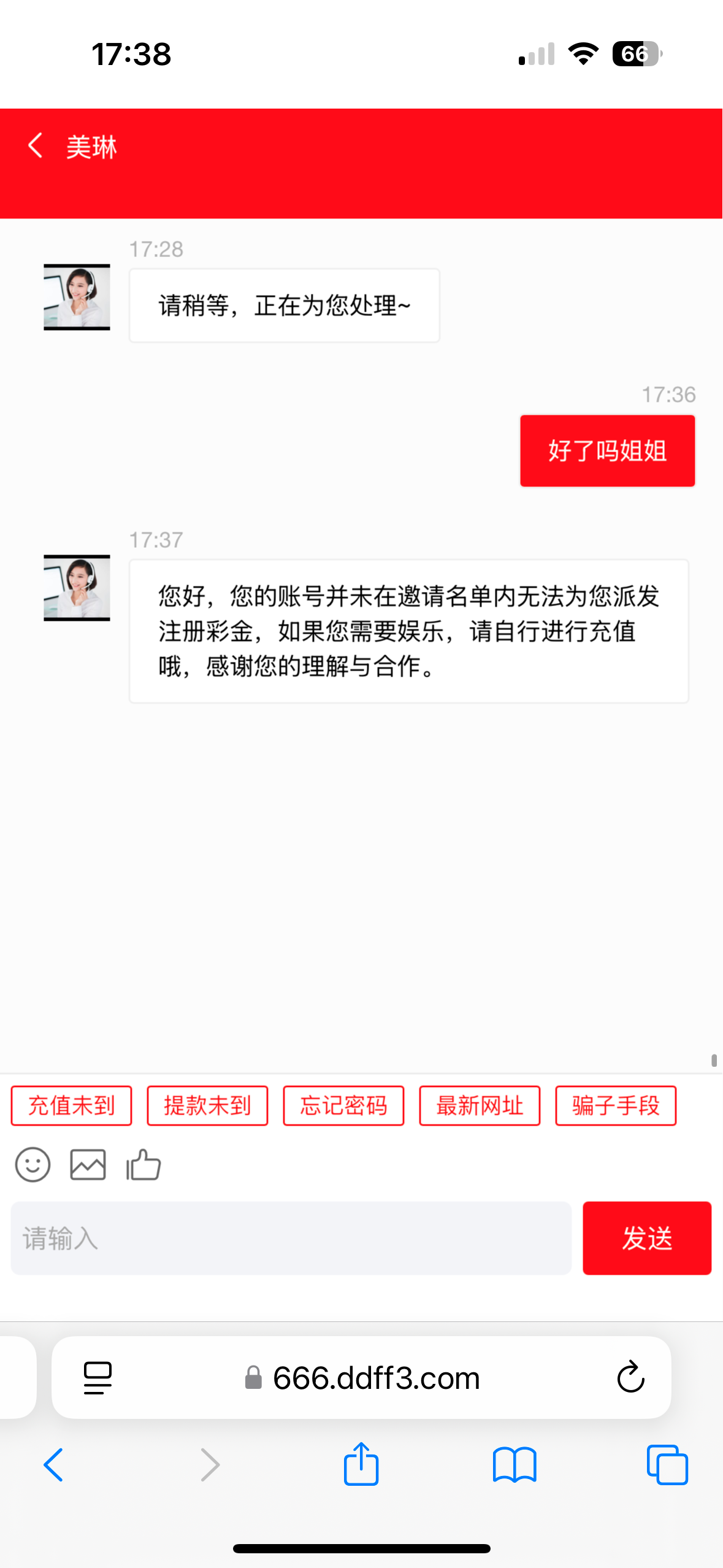
Task: Go back in Safari history
Action: 54,1465
